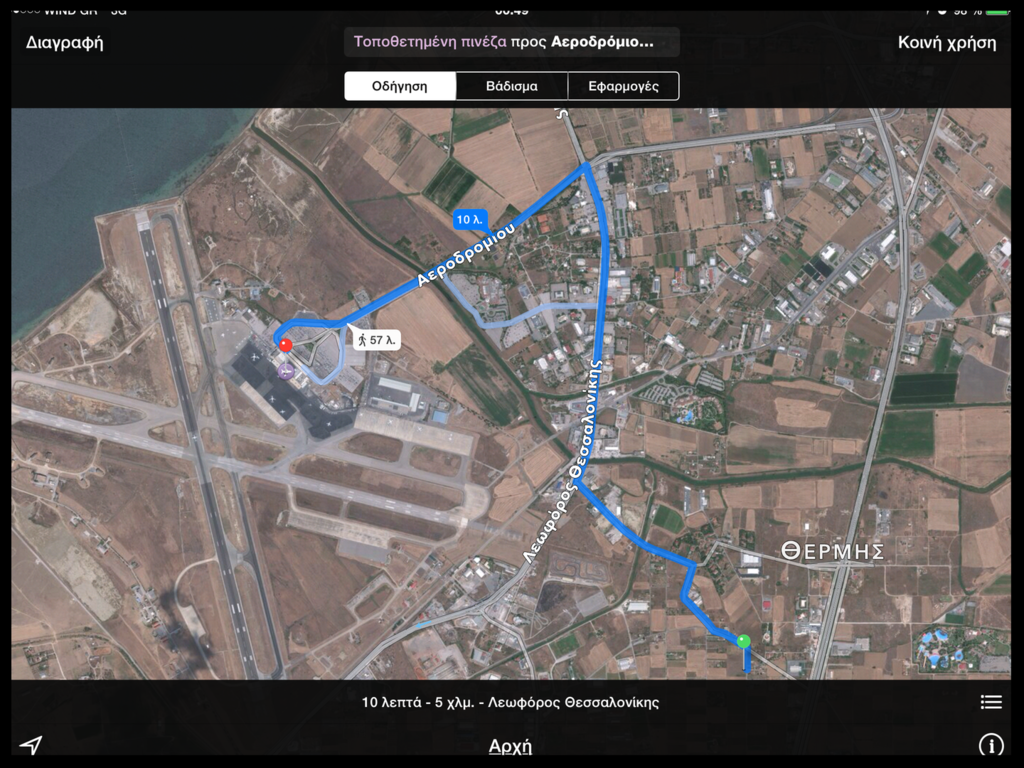1024x768 pixels.
Task: Select the Οδήγηση driving tab
Action: 400,86
